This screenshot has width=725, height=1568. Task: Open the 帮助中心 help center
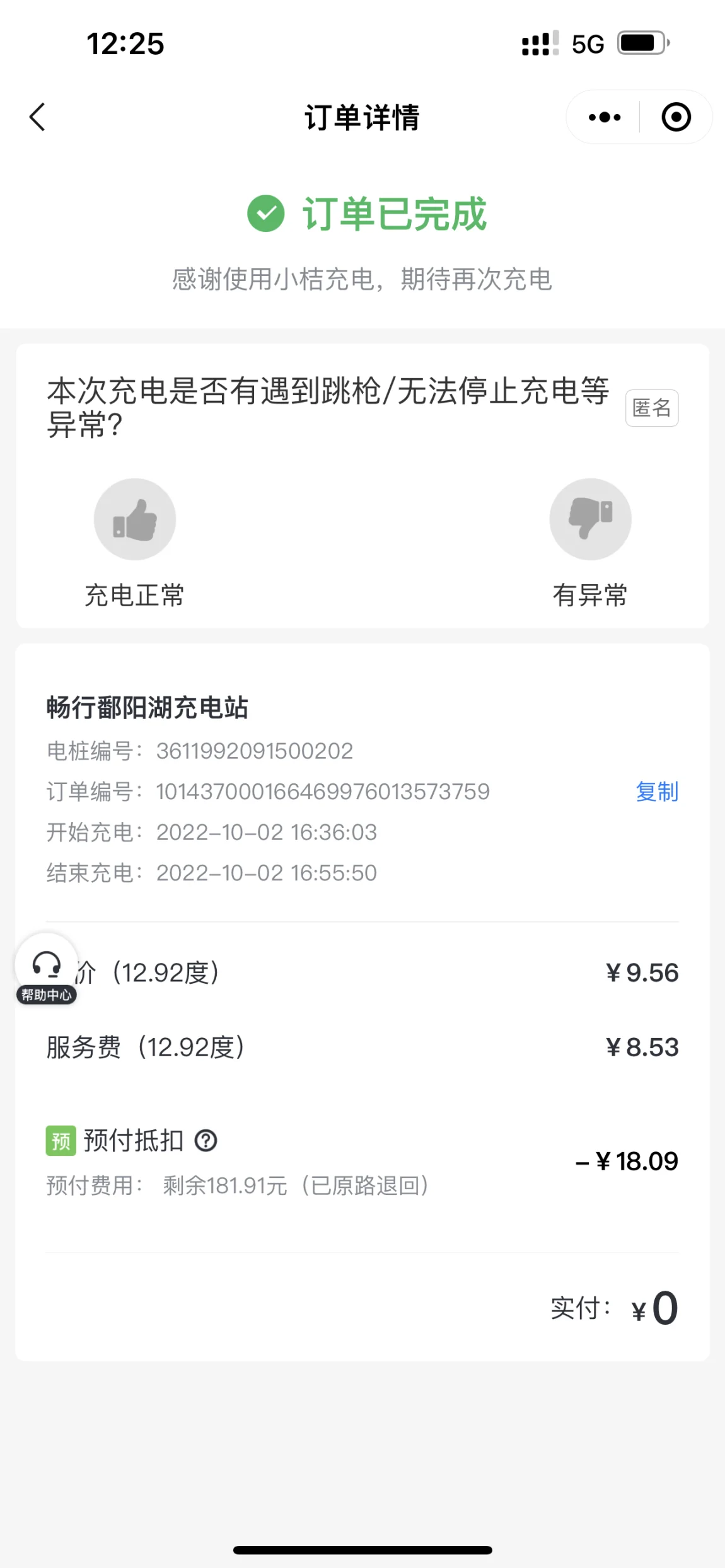tap(47, 969)
